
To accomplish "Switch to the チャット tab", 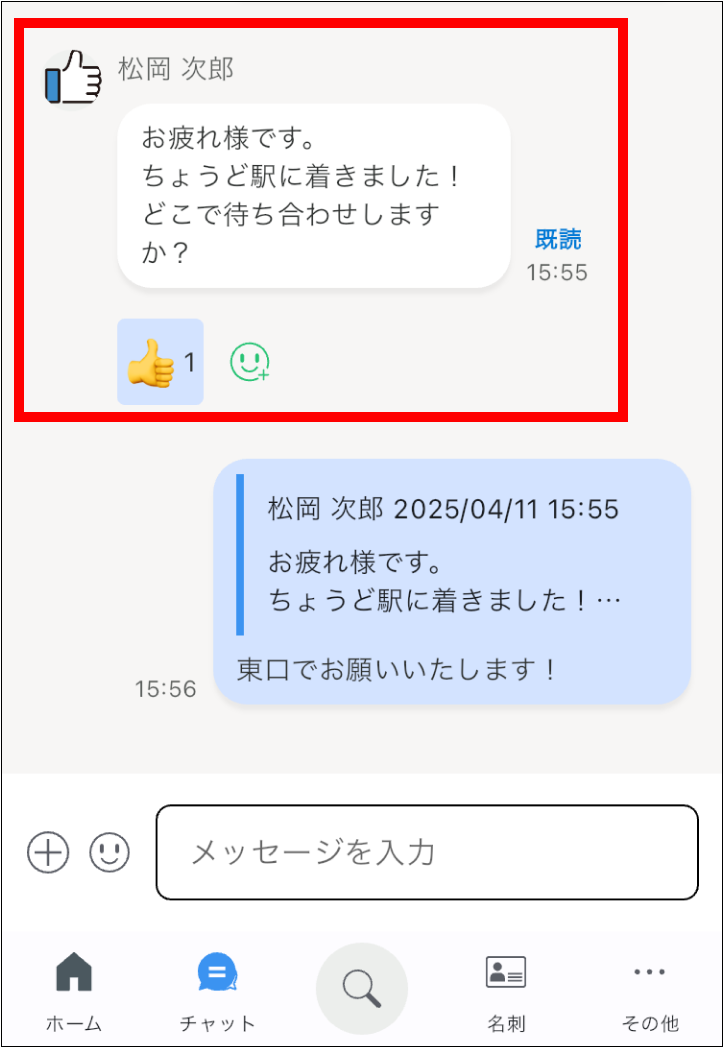I will click(217, 990).
